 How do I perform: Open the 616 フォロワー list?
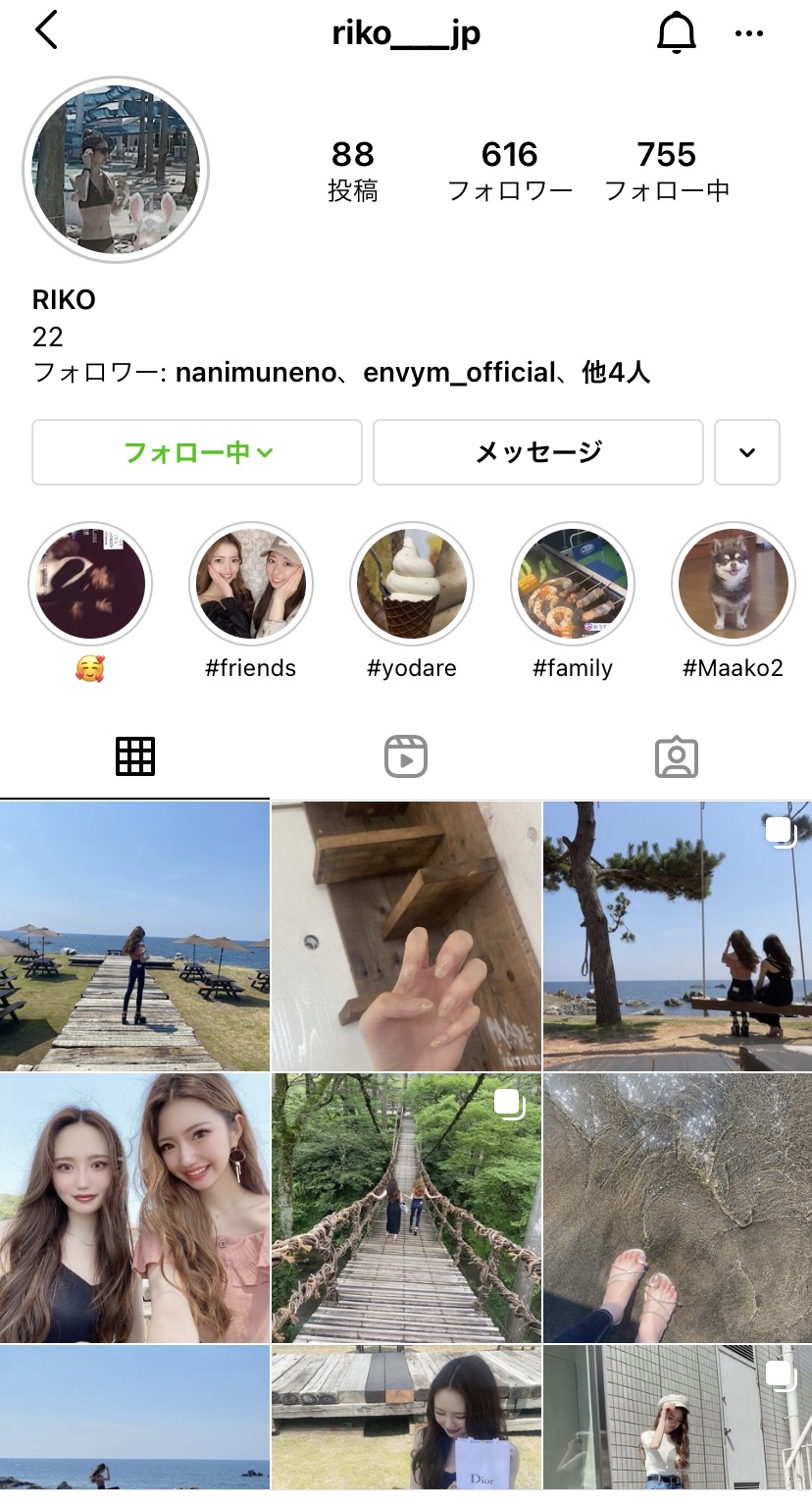pyautogui.click(x=509, y=170)
